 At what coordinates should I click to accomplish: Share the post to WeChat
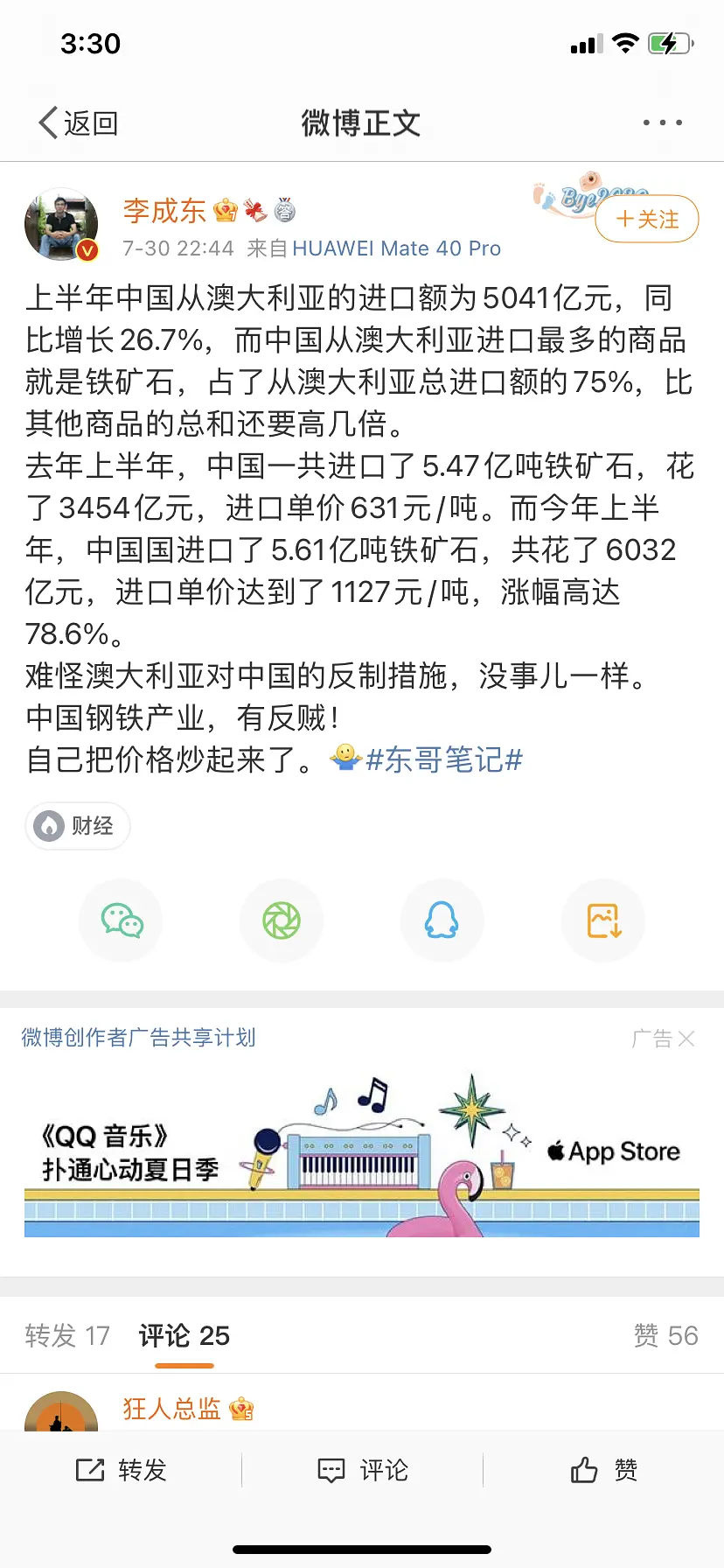tap(122, 920)
